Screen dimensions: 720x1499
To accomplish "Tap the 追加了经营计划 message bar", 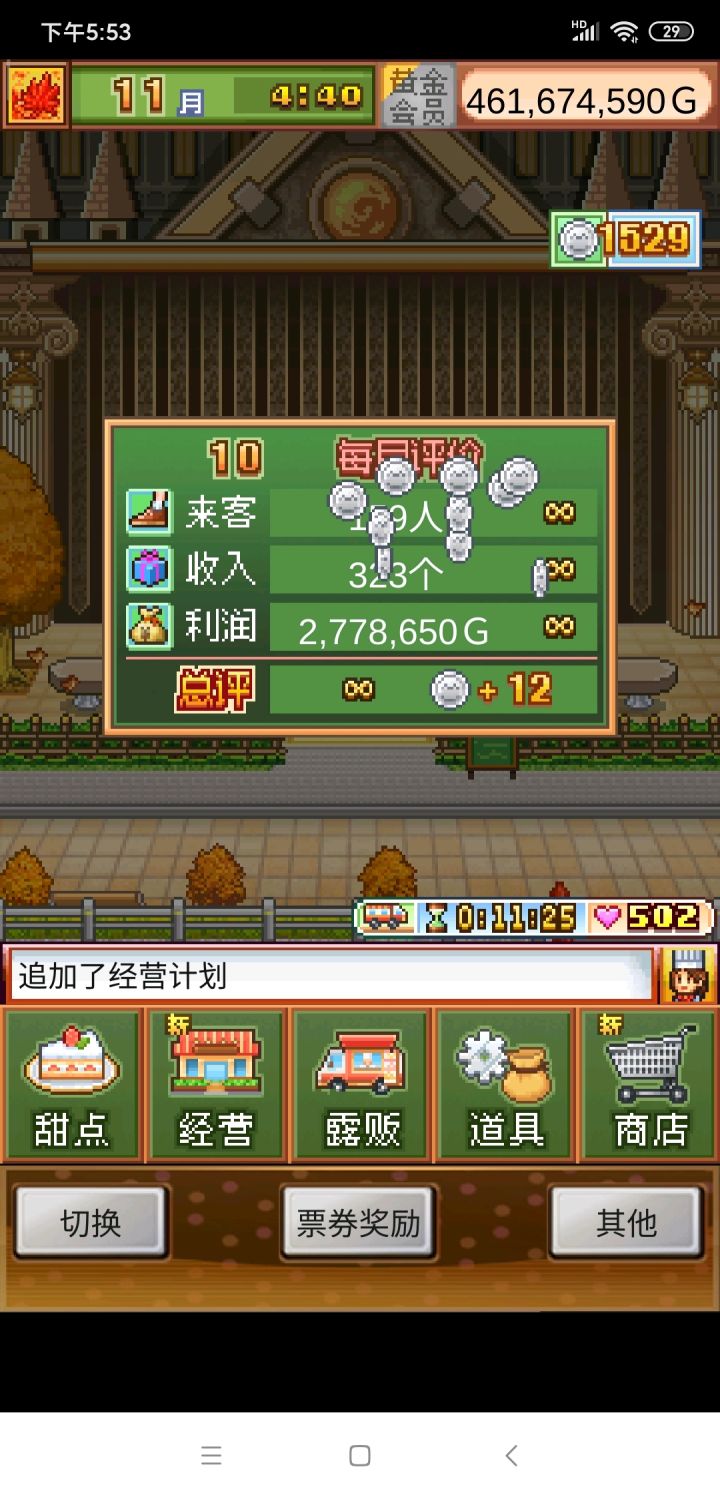I will tap(330, 977).
